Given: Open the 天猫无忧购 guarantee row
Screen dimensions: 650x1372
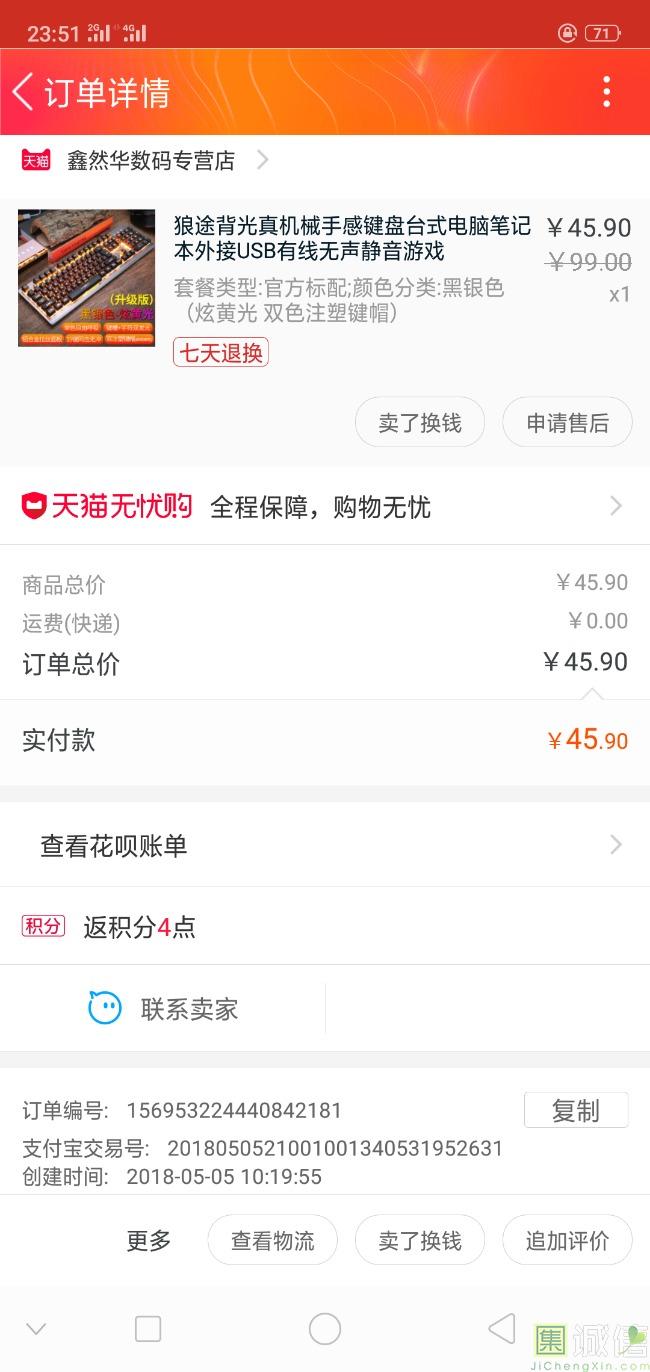Looking at the screenshot, I should point(325,506).
